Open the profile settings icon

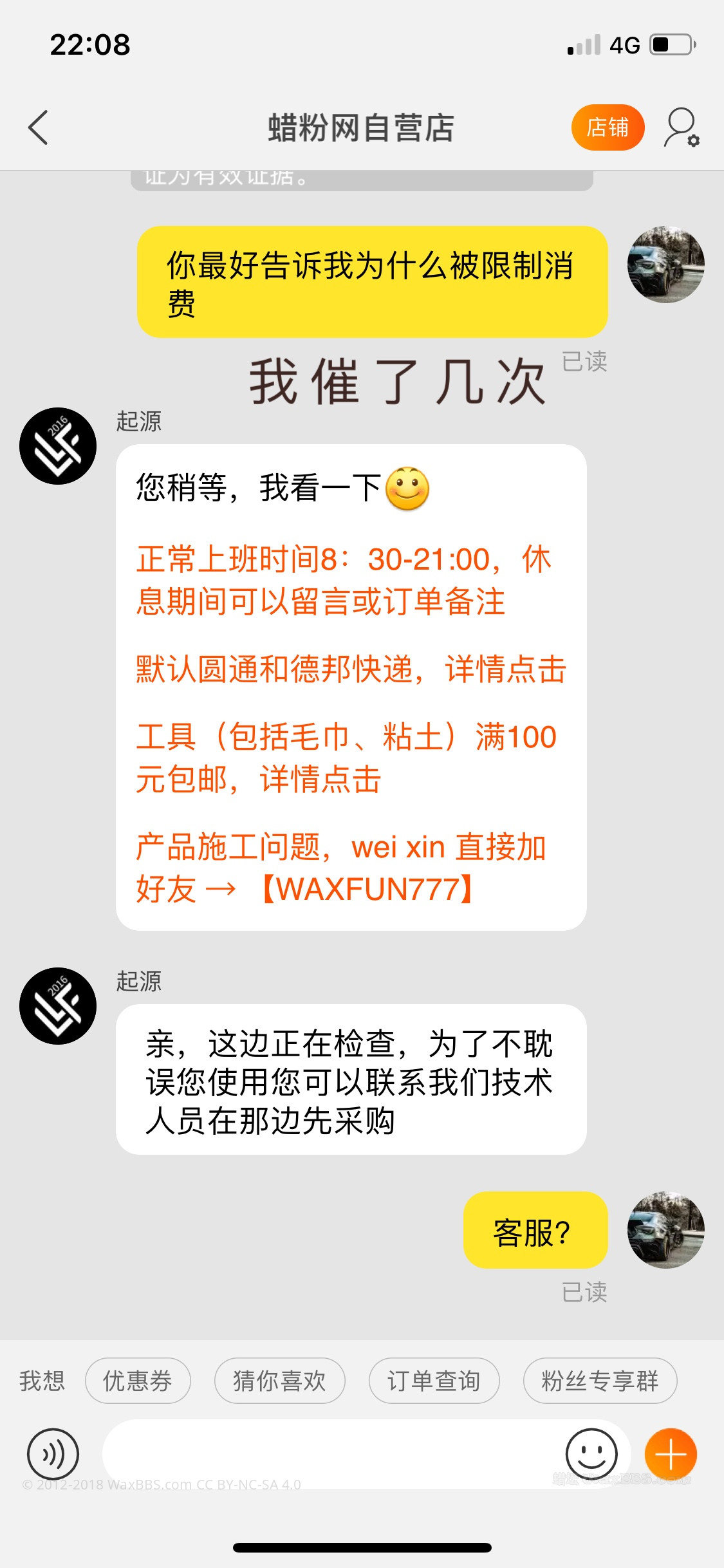click(x=681, y=127)
